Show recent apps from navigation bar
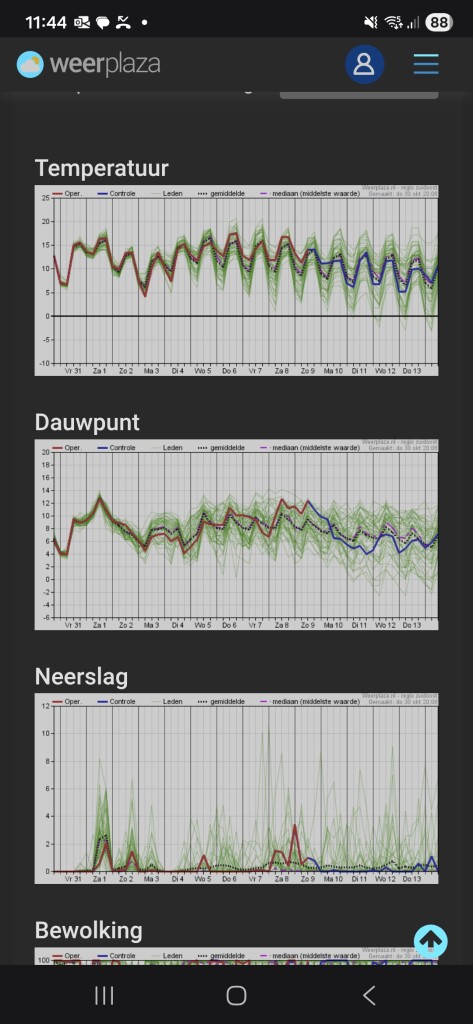473x1024 pixels. tap(104, 995)
